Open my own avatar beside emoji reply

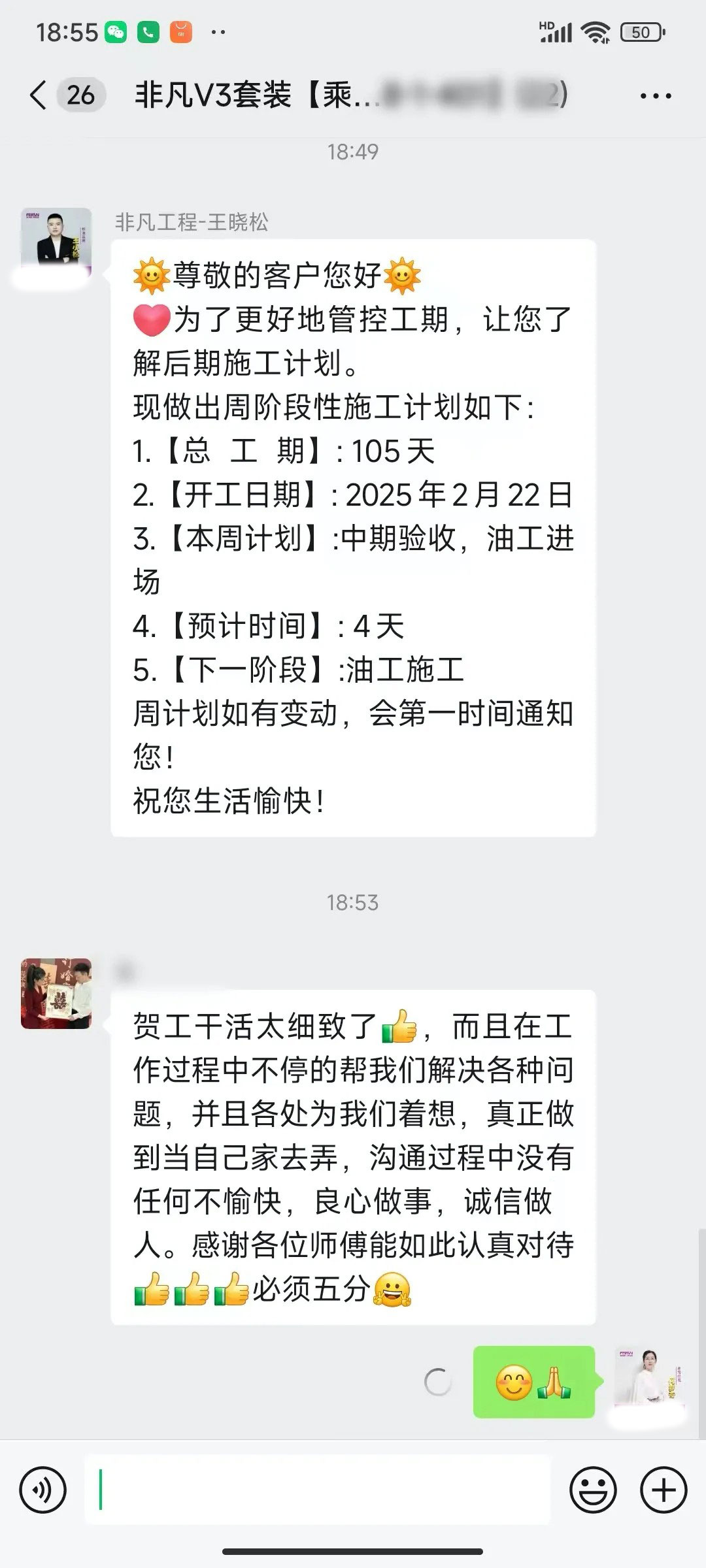pyautogui.click(x=648, y=1380)
